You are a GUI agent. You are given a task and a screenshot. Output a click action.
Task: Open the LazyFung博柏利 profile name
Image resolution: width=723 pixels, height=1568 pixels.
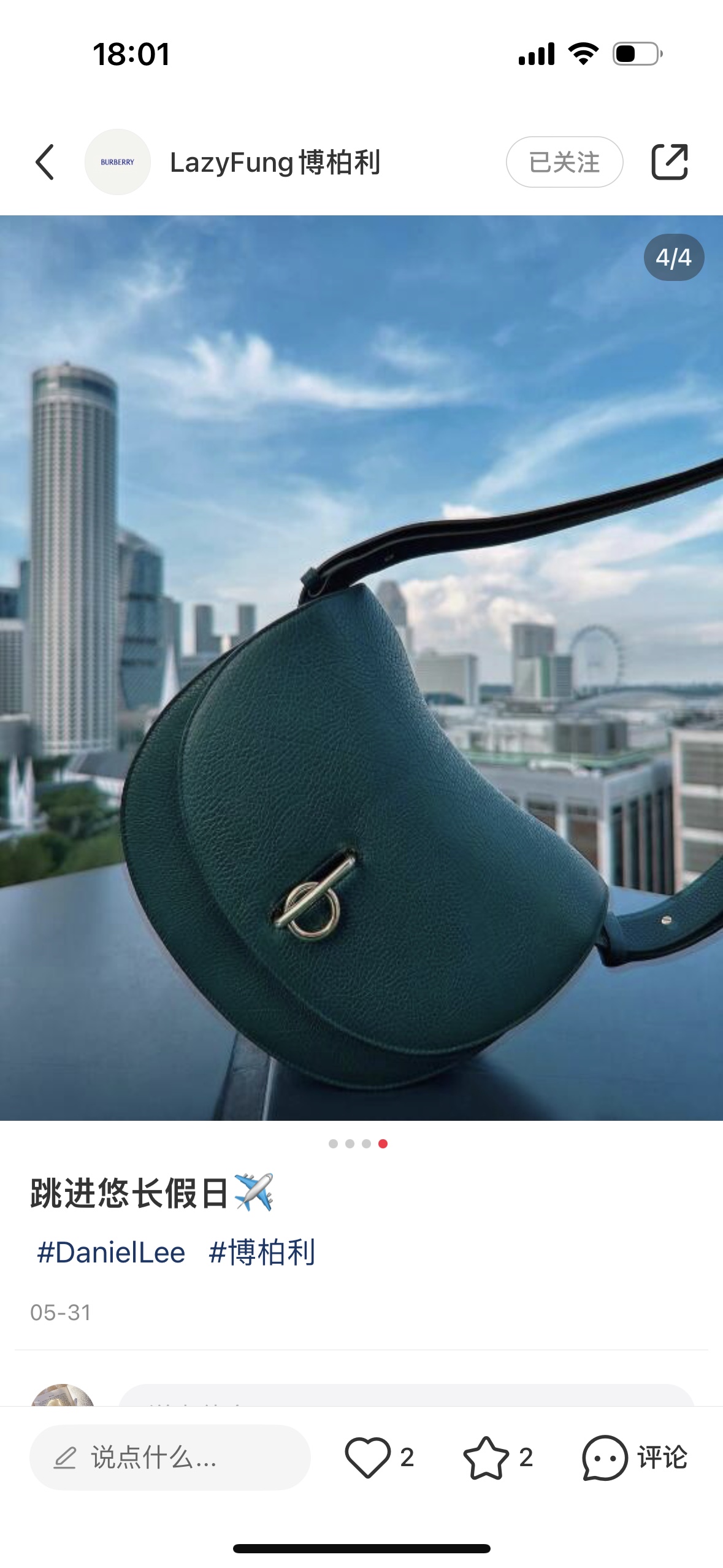click(275, 163)
